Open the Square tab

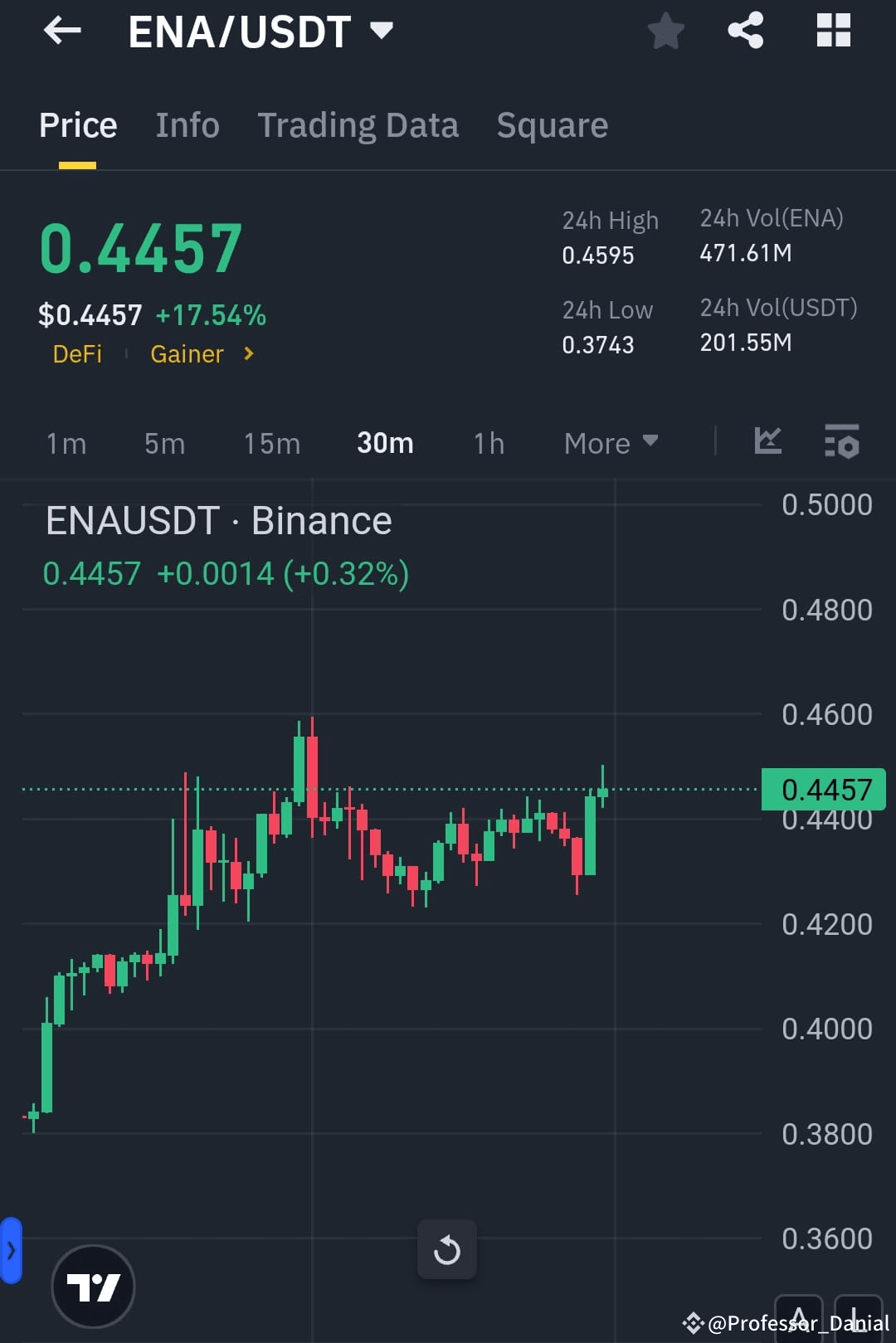(552, 124)
